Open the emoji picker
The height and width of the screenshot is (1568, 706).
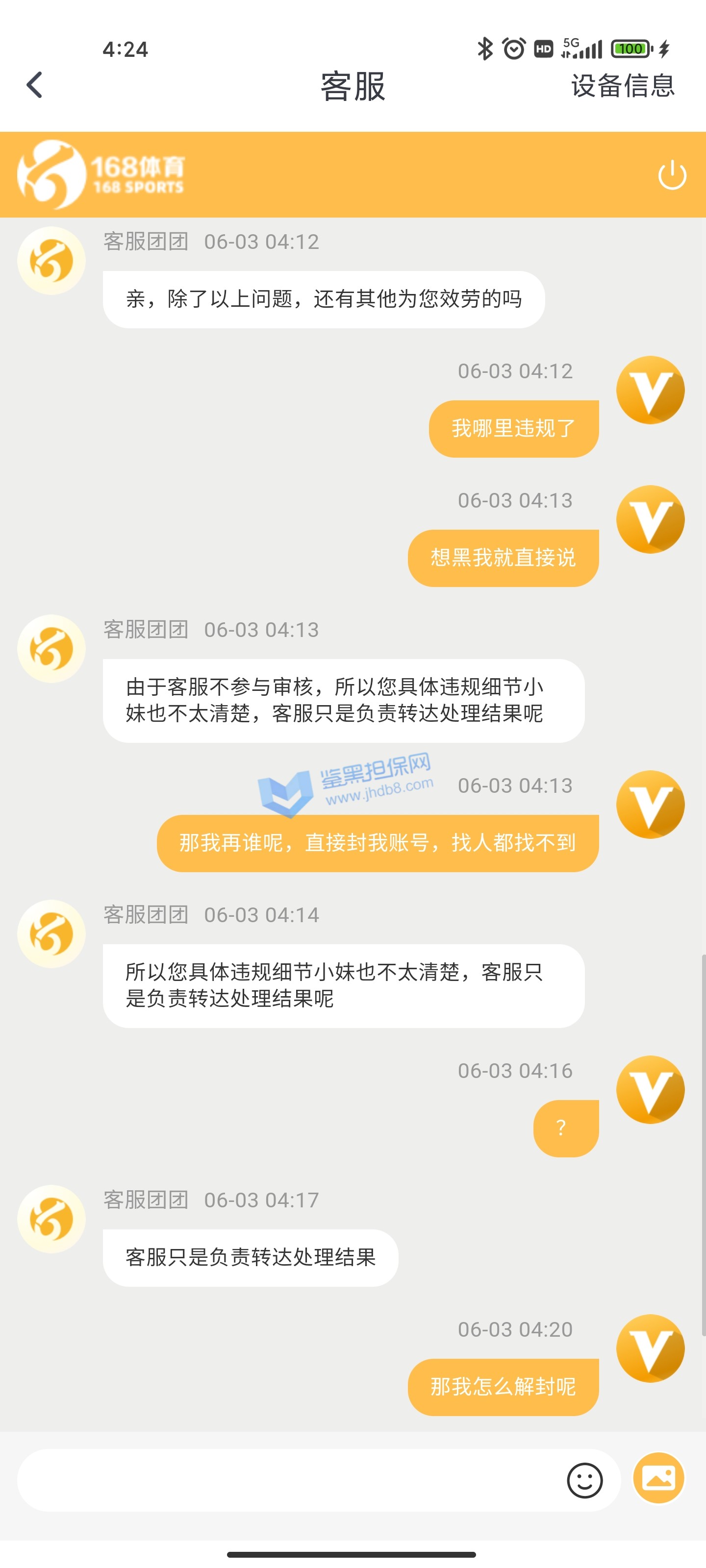click(584, 1480)
